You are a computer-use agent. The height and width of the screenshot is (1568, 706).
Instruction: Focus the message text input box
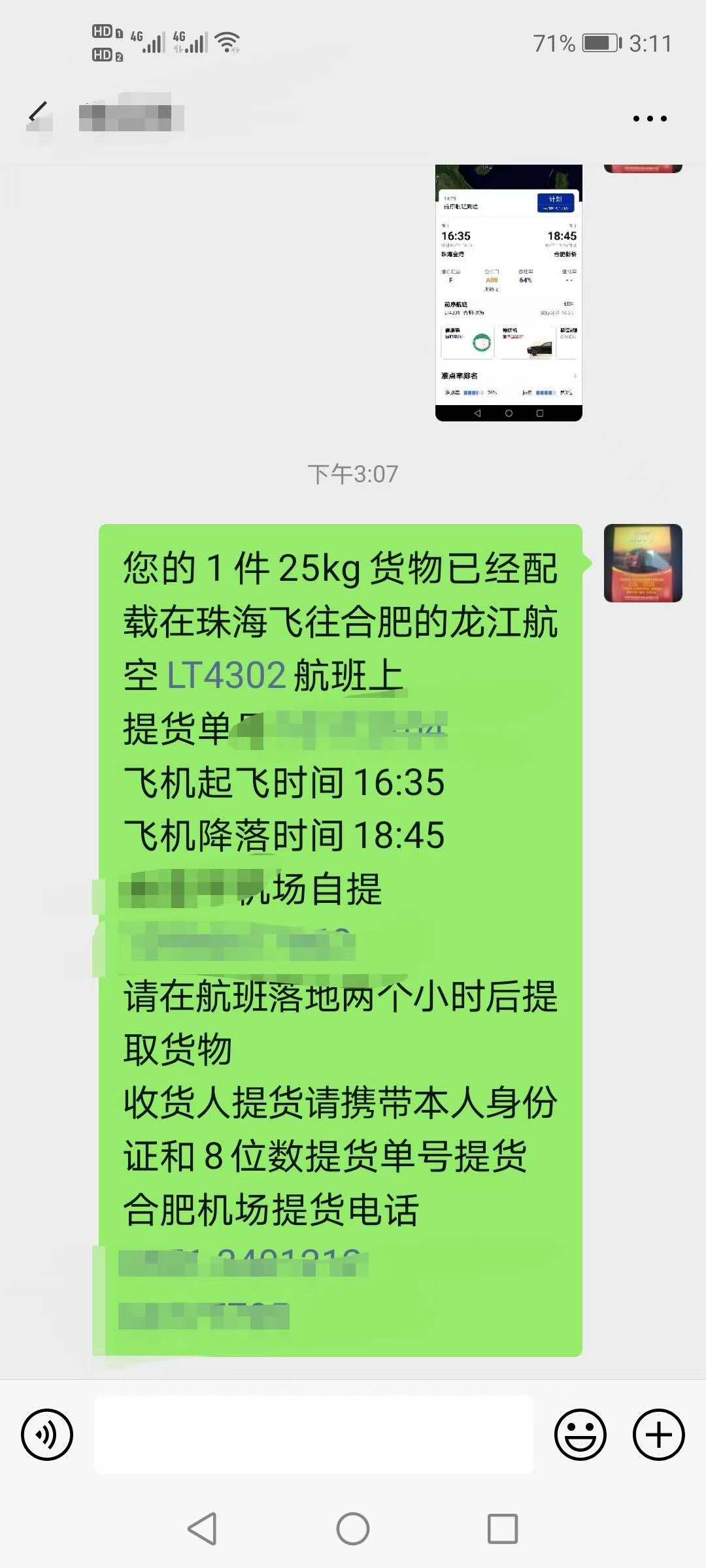click(x=314, y=1435)
